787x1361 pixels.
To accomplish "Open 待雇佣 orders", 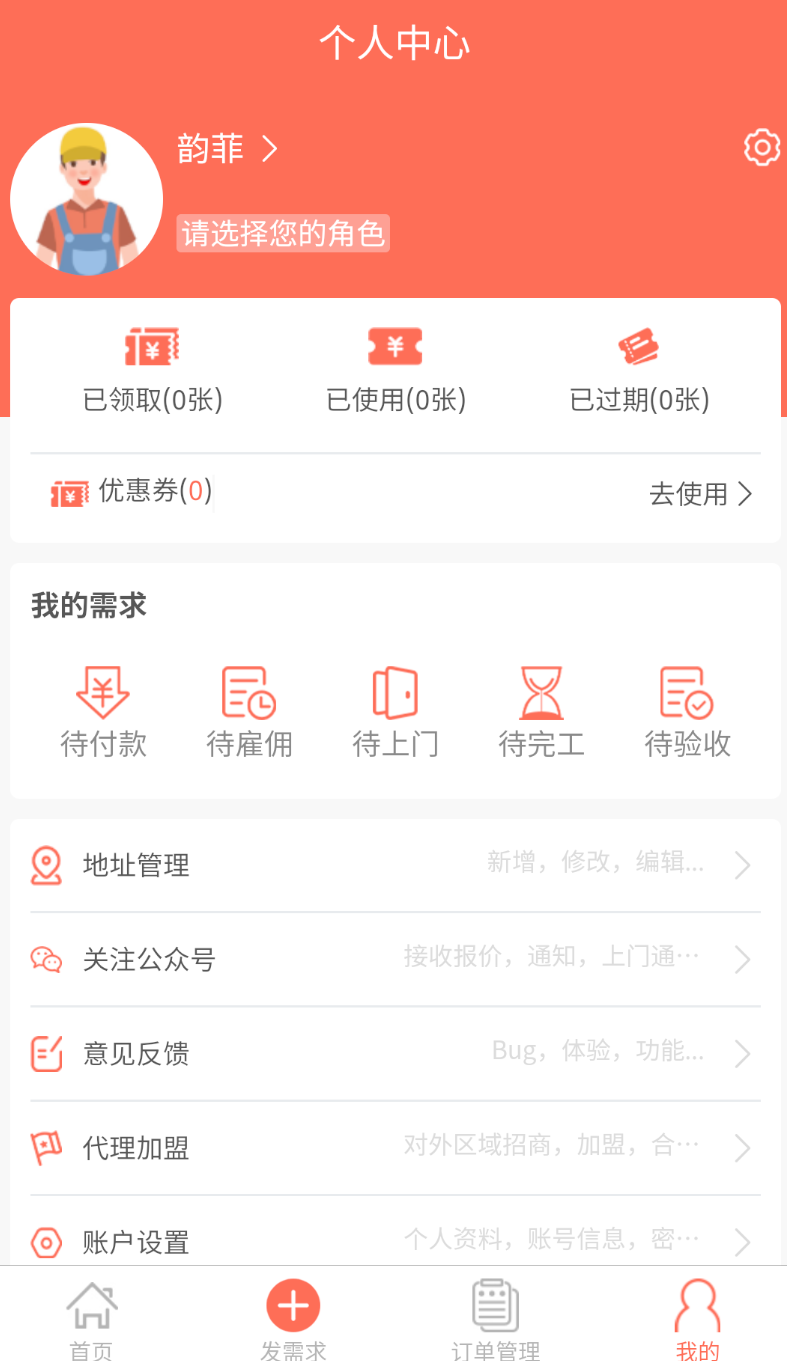I will pyautogui.click(x=249, y=712).
